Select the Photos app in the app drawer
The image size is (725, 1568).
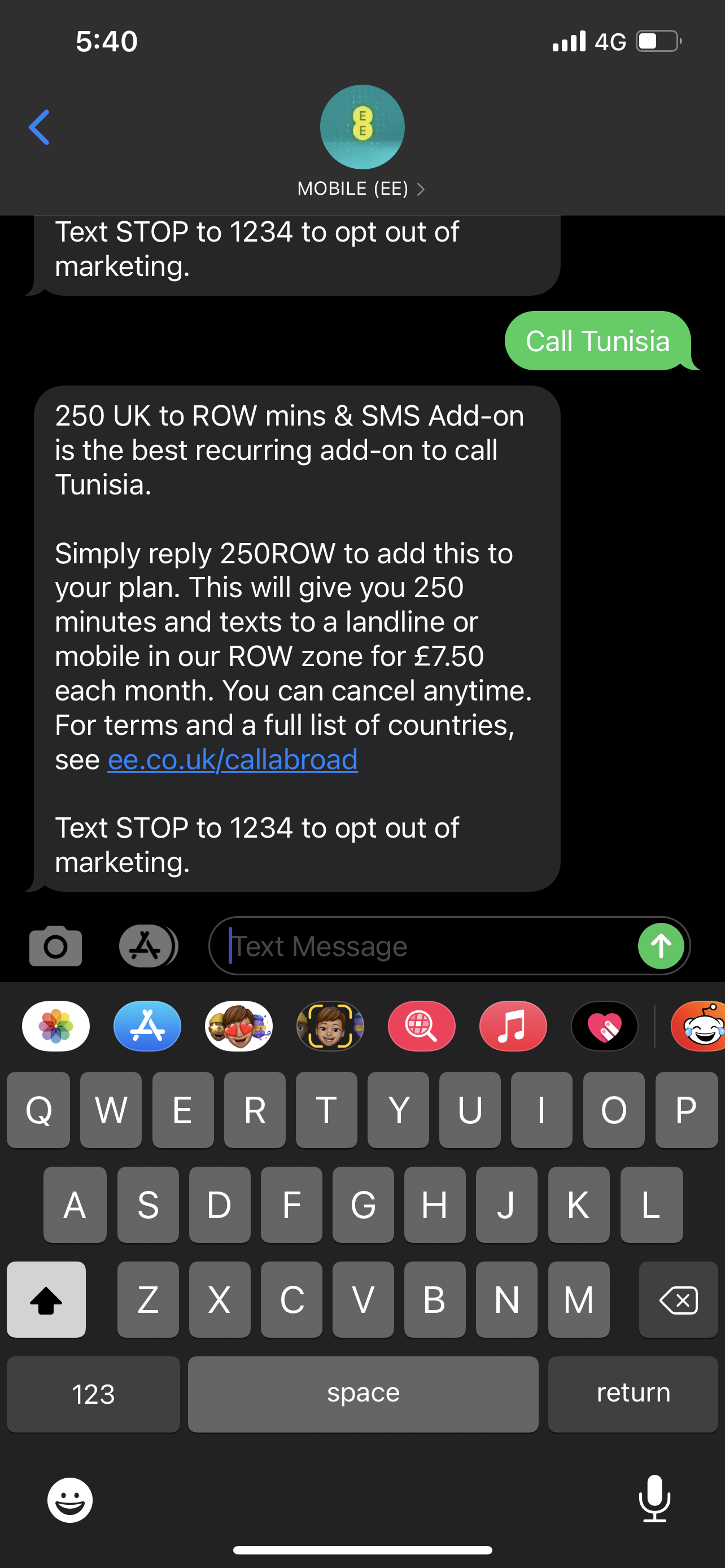[55, 1026]
